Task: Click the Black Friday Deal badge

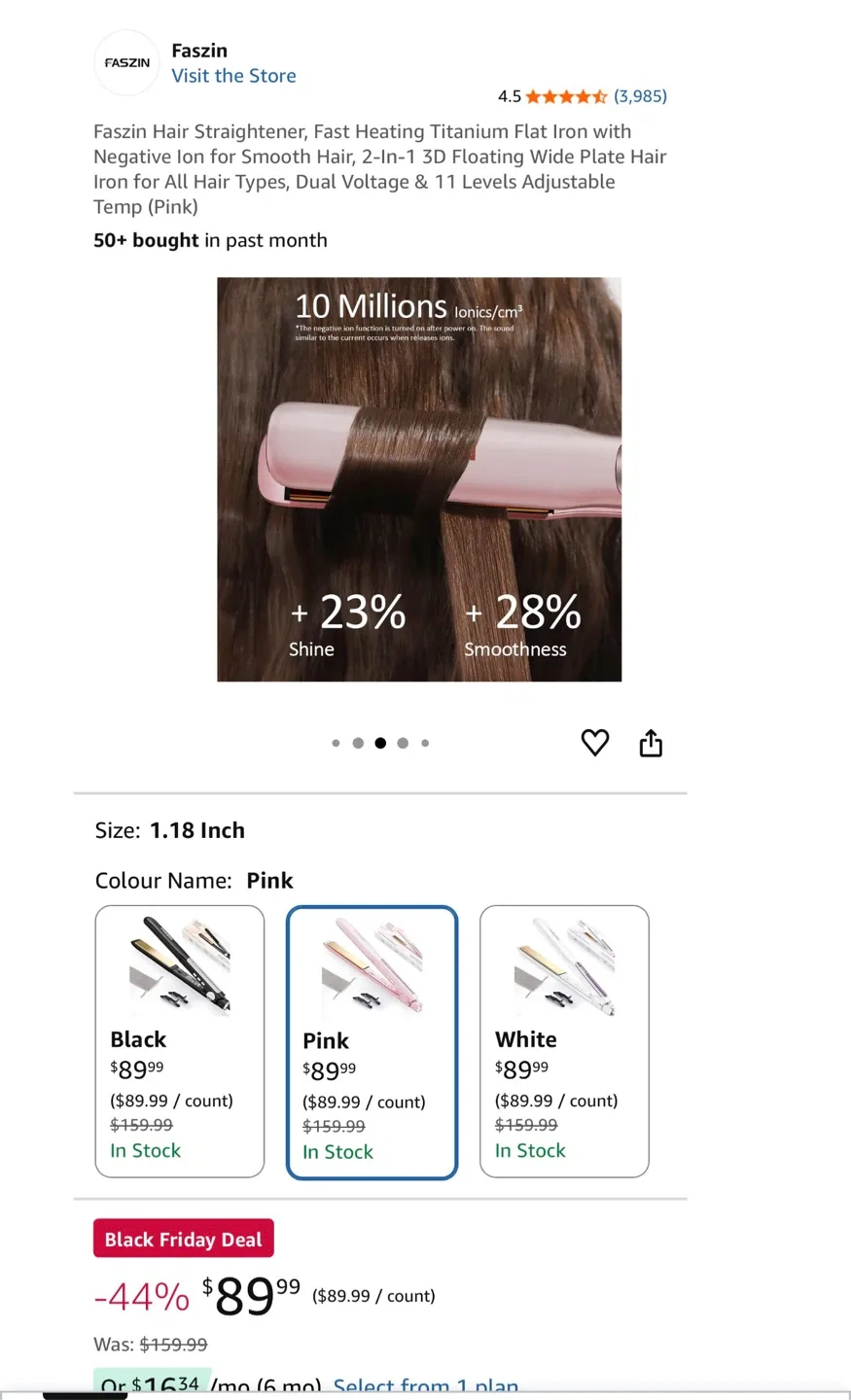Action: click(x=183, y=1238)
